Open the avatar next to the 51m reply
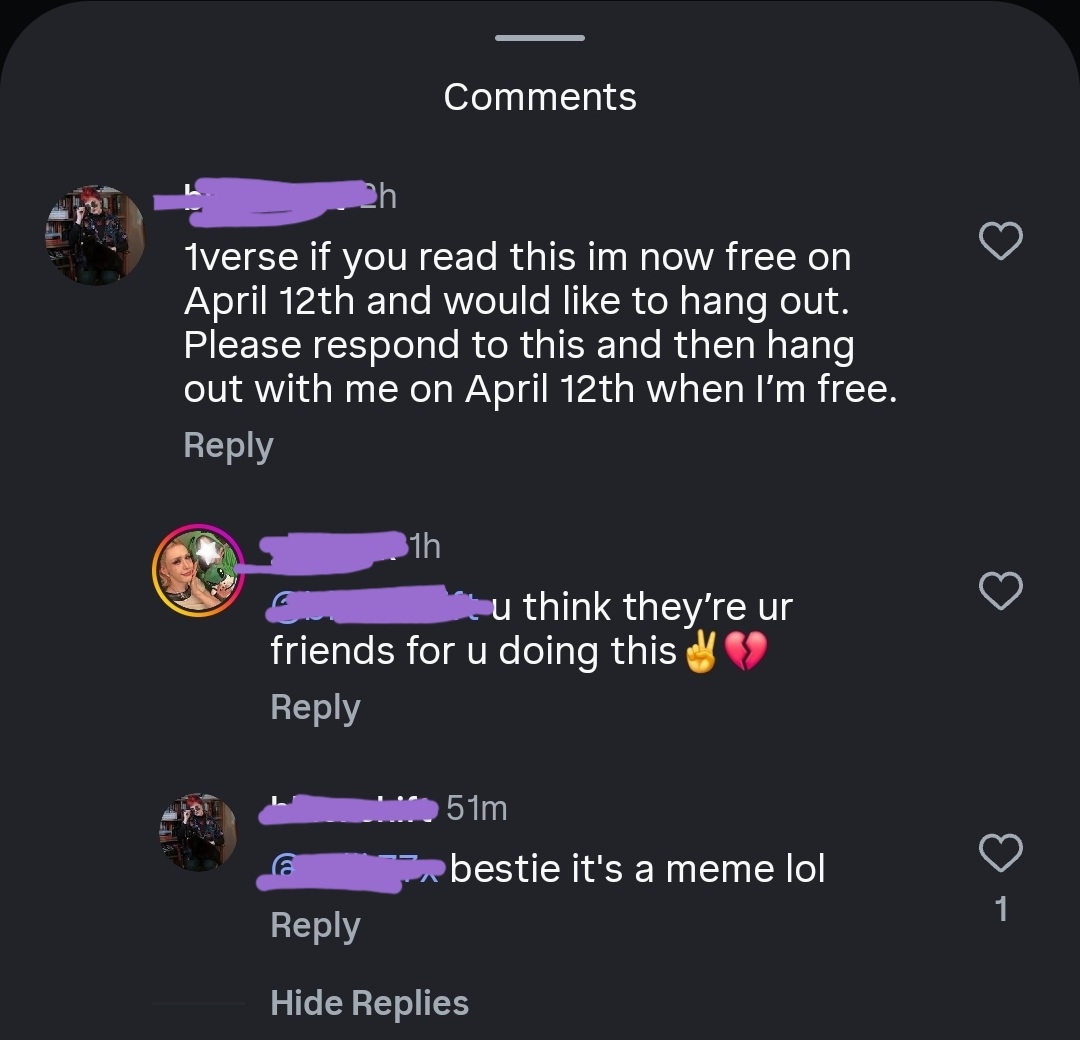 pos(198,832)
